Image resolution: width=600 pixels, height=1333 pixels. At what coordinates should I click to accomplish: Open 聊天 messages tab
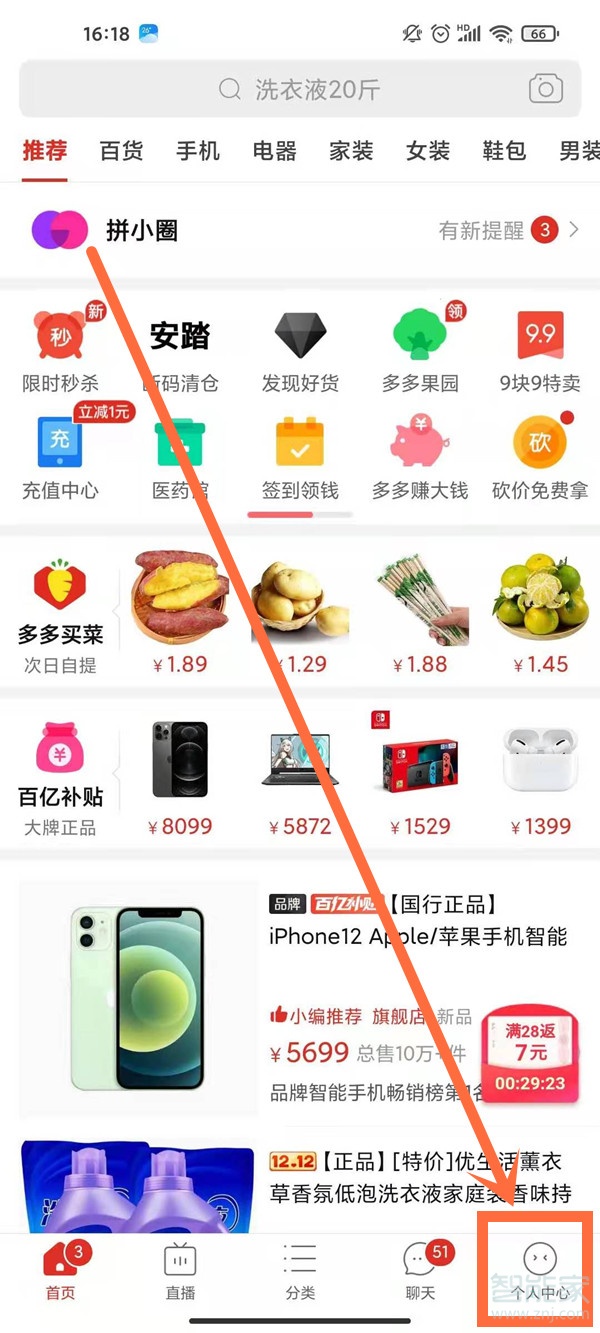coord(420,1270)
